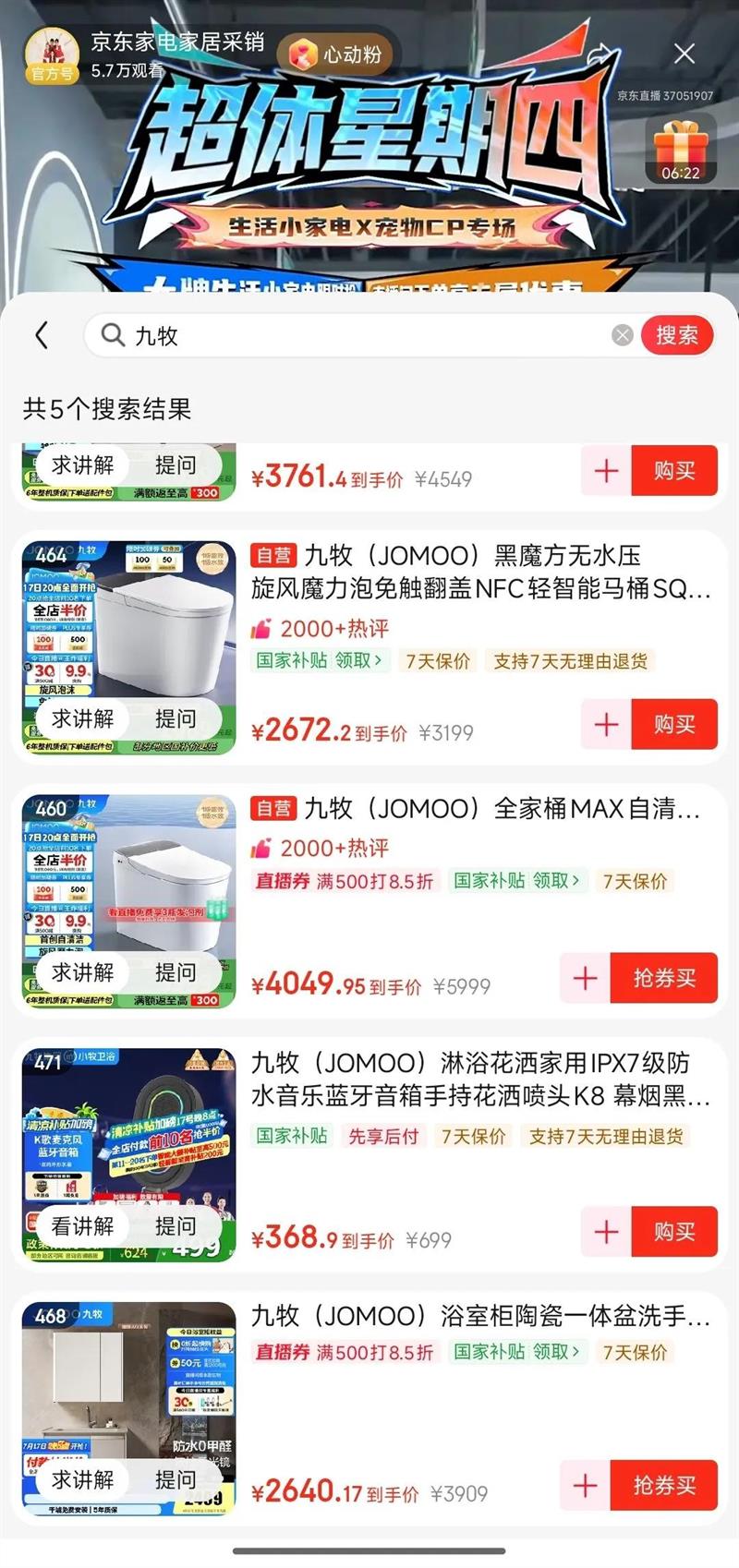Image resolution: width=739 pixels, height=1568 pixels.
Task: Tap 抢券买 for 全家桶MAX toilet
Action: tap(664, 978)
